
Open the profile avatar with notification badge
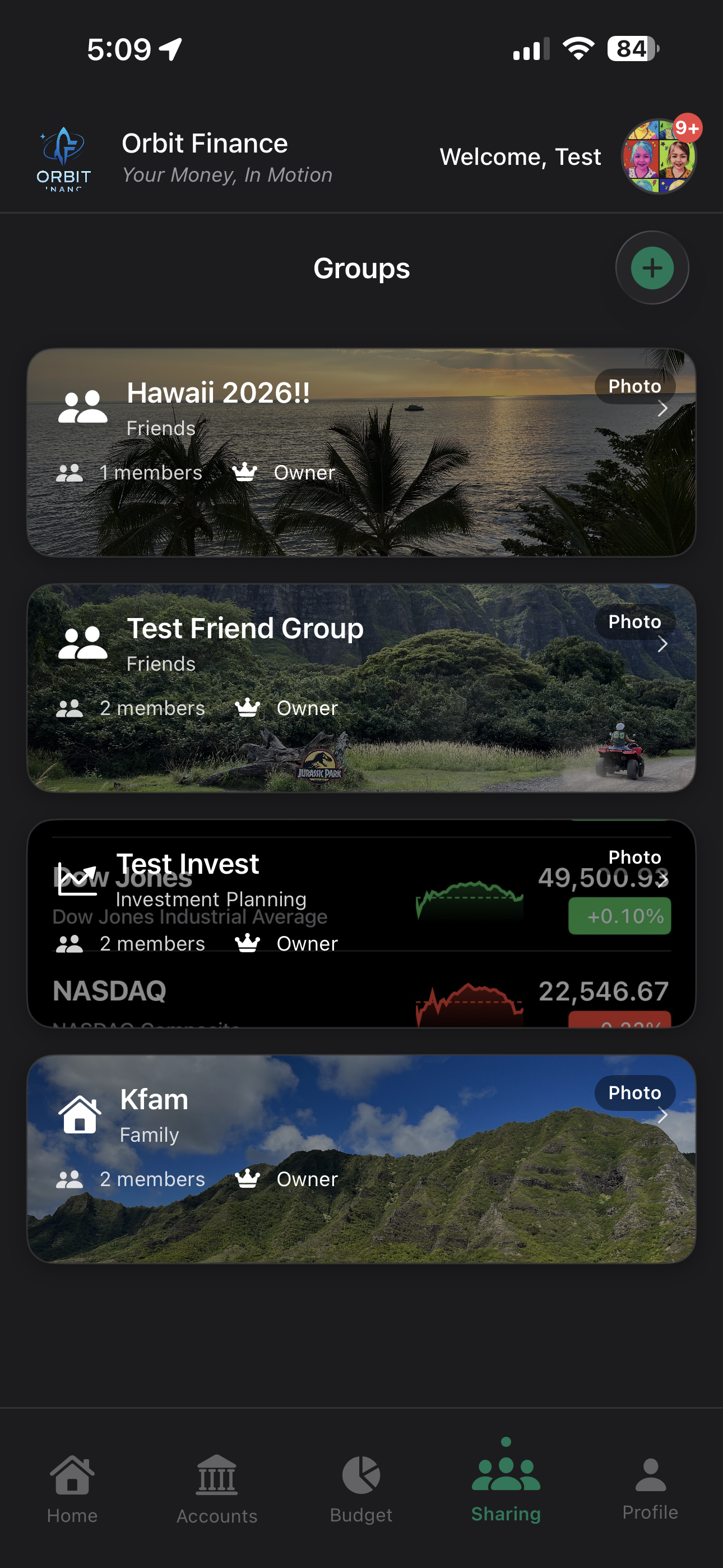659,156
